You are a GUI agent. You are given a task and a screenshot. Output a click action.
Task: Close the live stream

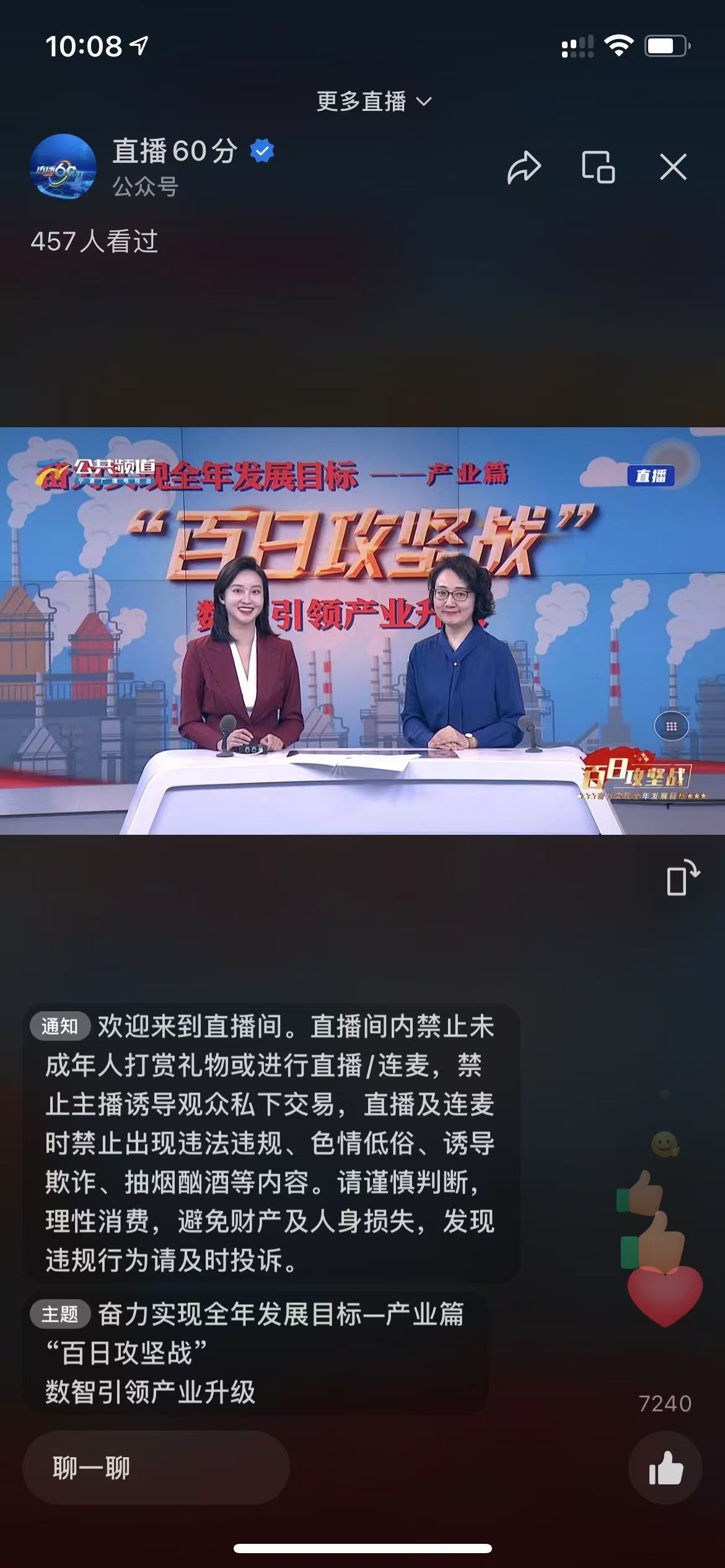(x=673, y=167)
